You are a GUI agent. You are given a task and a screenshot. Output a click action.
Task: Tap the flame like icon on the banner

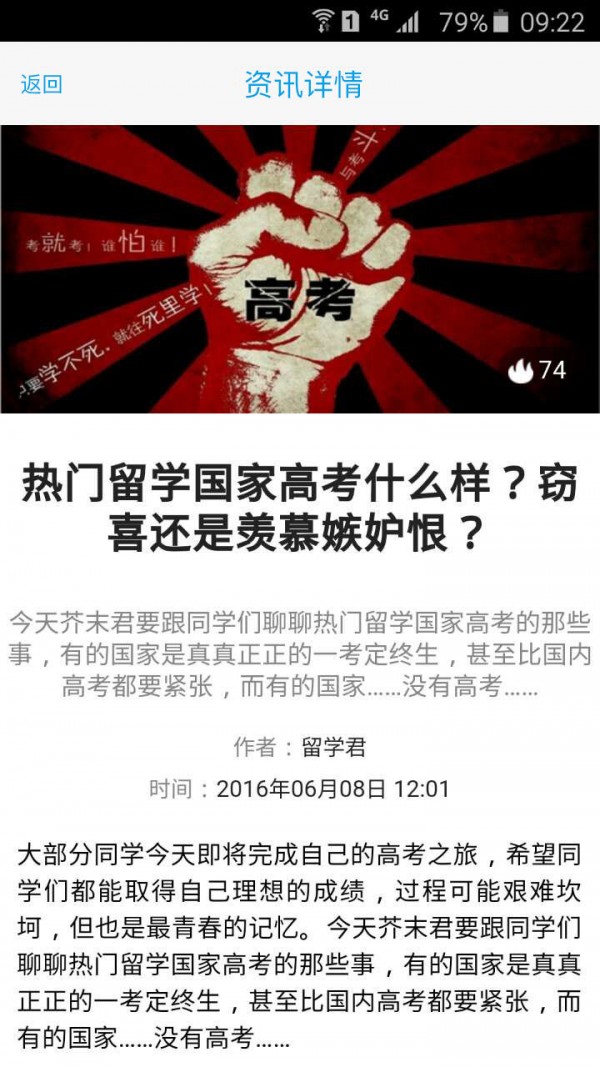[x=520, y=370]
